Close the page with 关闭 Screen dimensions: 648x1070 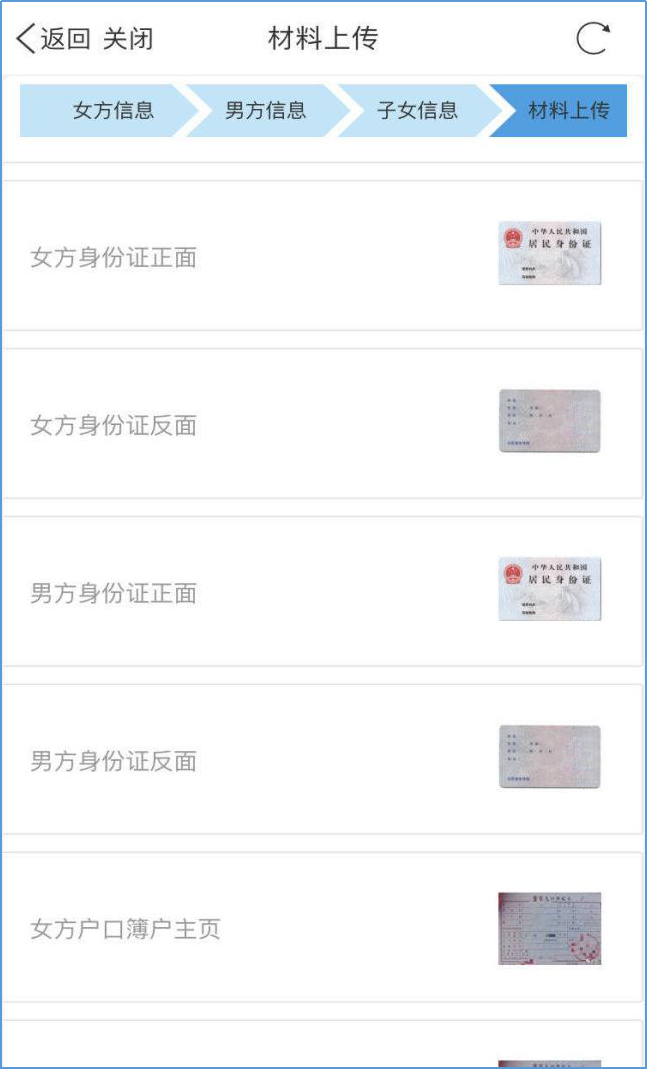coord(128,39)
